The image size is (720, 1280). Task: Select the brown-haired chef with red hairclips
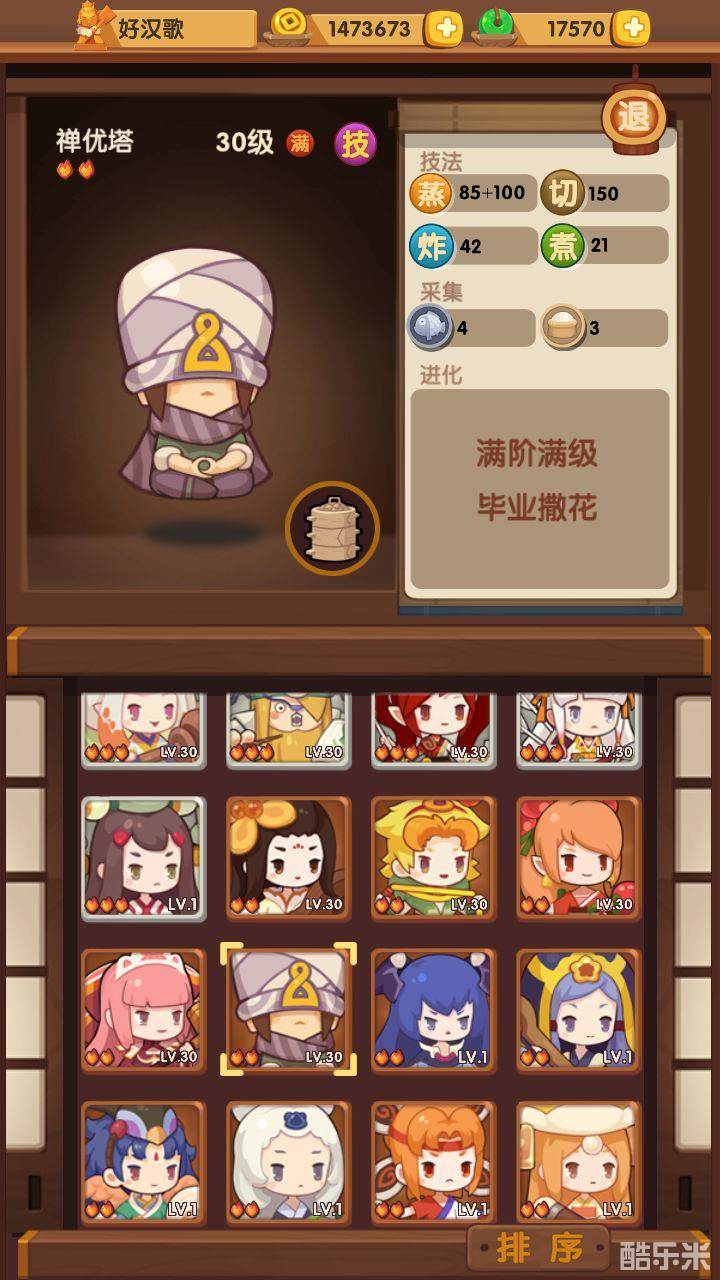pos(144,858)
